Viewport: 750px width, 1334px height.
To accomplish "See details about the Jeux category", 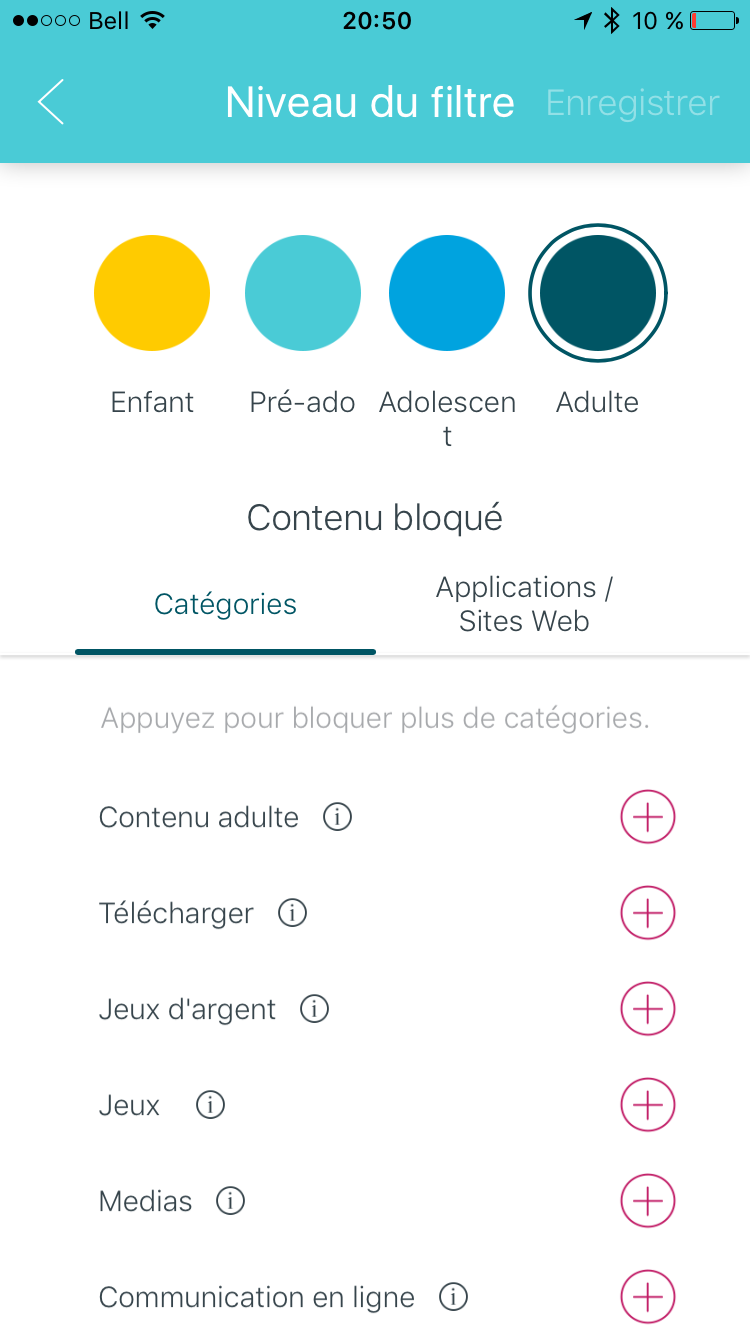I will click(210, 1105).
